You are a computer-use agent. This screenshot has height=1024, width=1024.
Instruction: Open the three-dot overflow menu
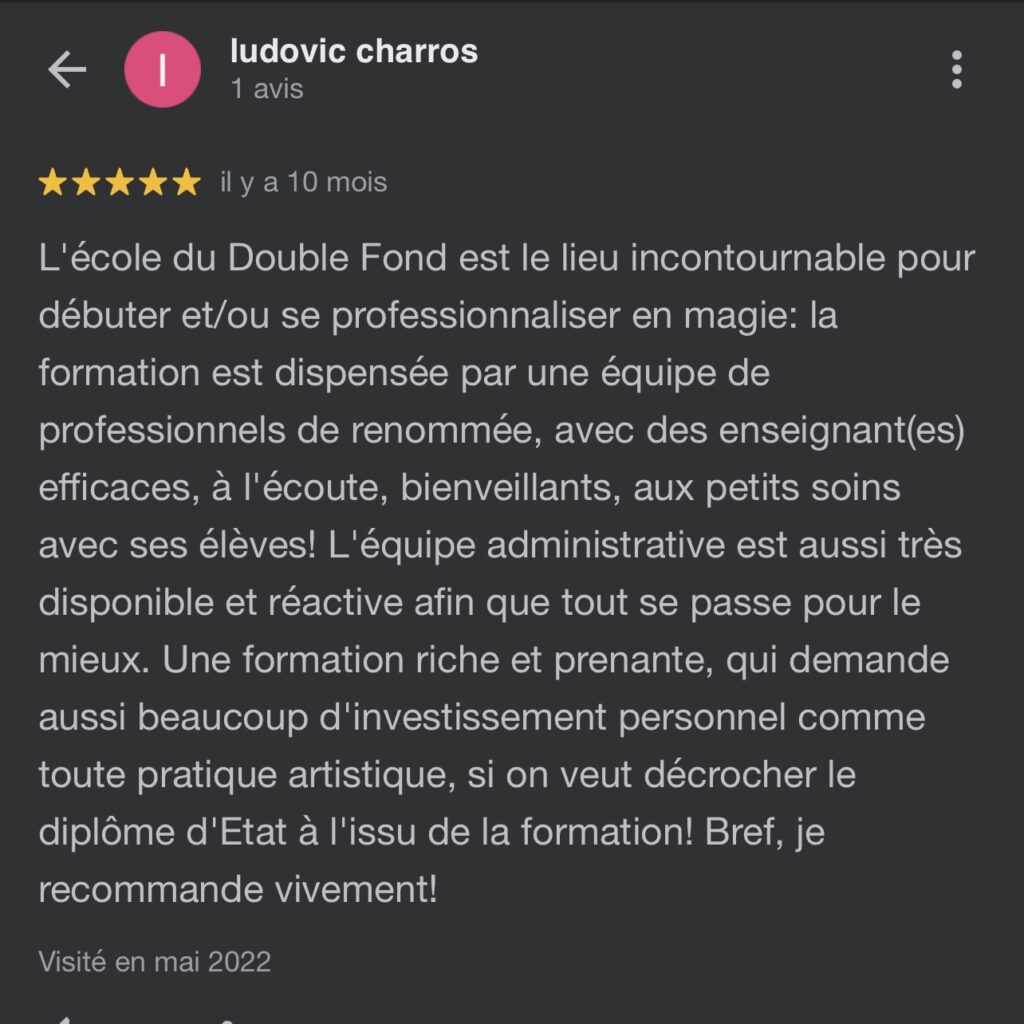coord(956,70)
